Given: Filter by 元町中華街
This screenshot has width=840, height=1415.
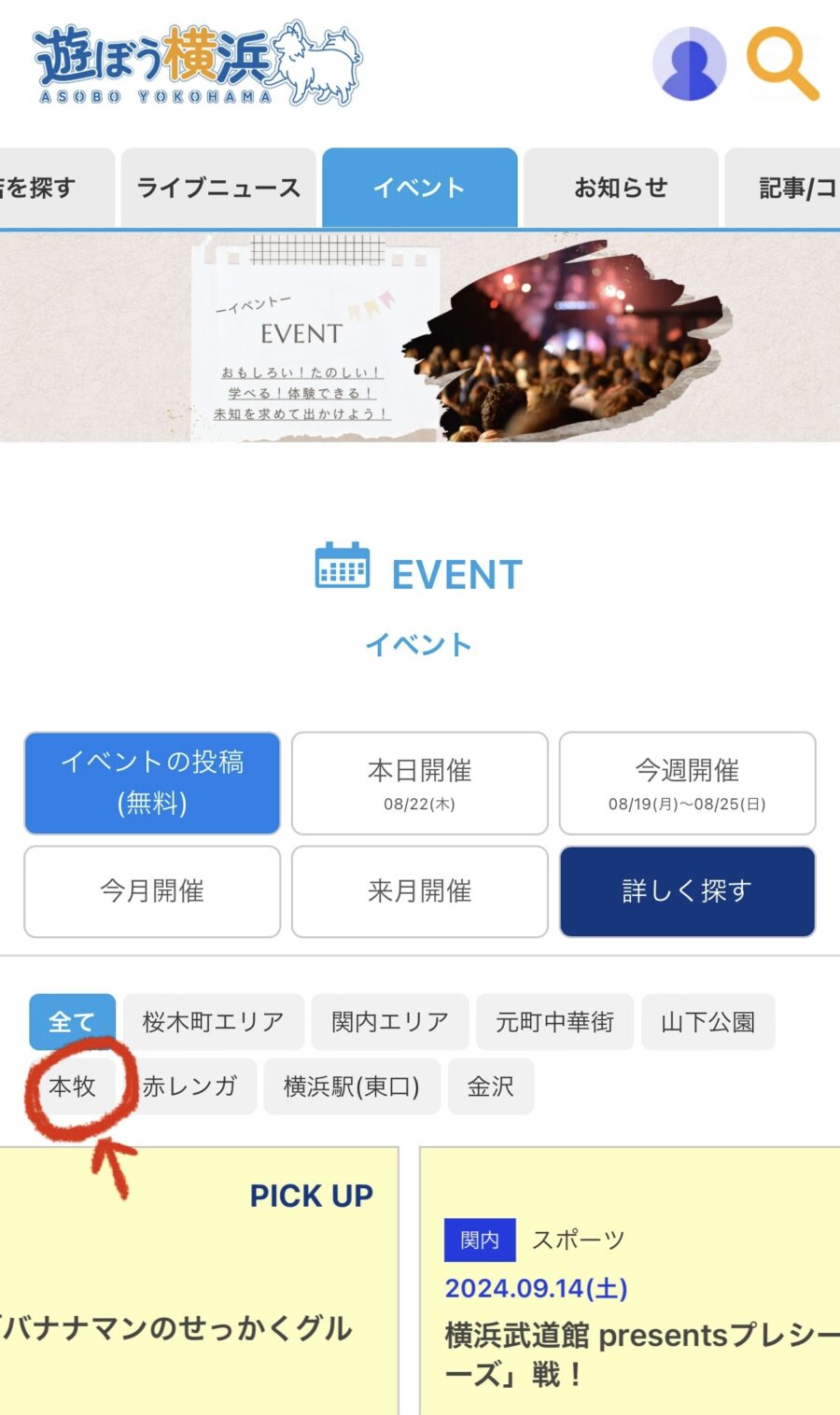Looking at the screenshot, I should pos(554,1022).
